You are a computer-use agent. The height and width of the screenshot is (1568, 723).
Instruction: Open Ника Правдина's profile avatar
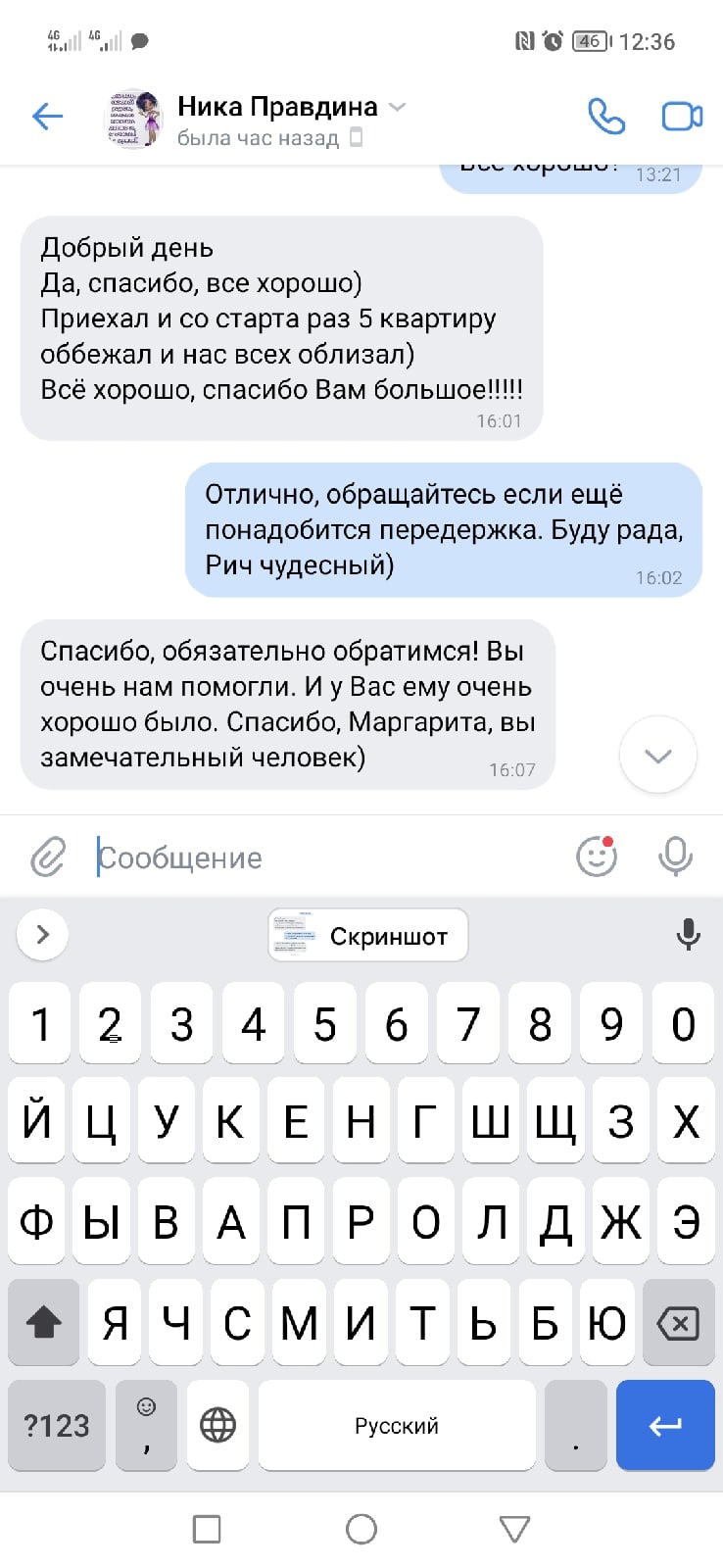pos(132,120)
